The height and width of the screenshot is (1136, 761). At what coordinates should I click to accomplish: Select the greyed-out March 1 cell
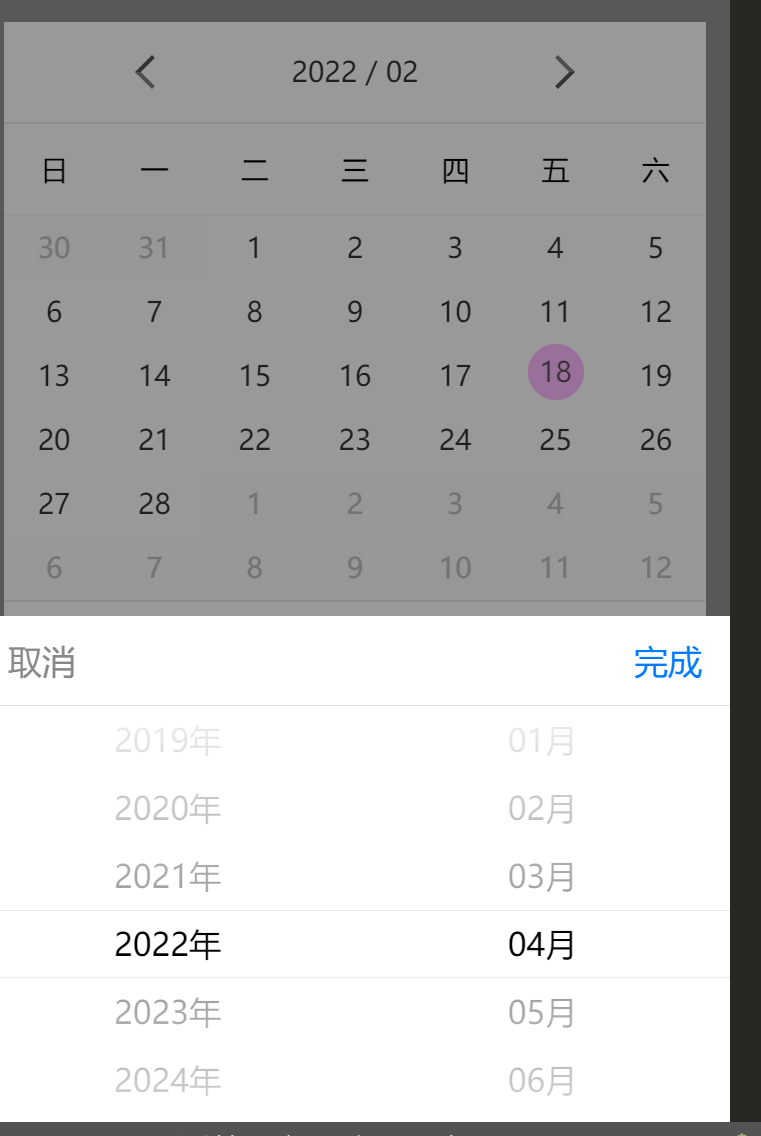(x=254, y=504)
